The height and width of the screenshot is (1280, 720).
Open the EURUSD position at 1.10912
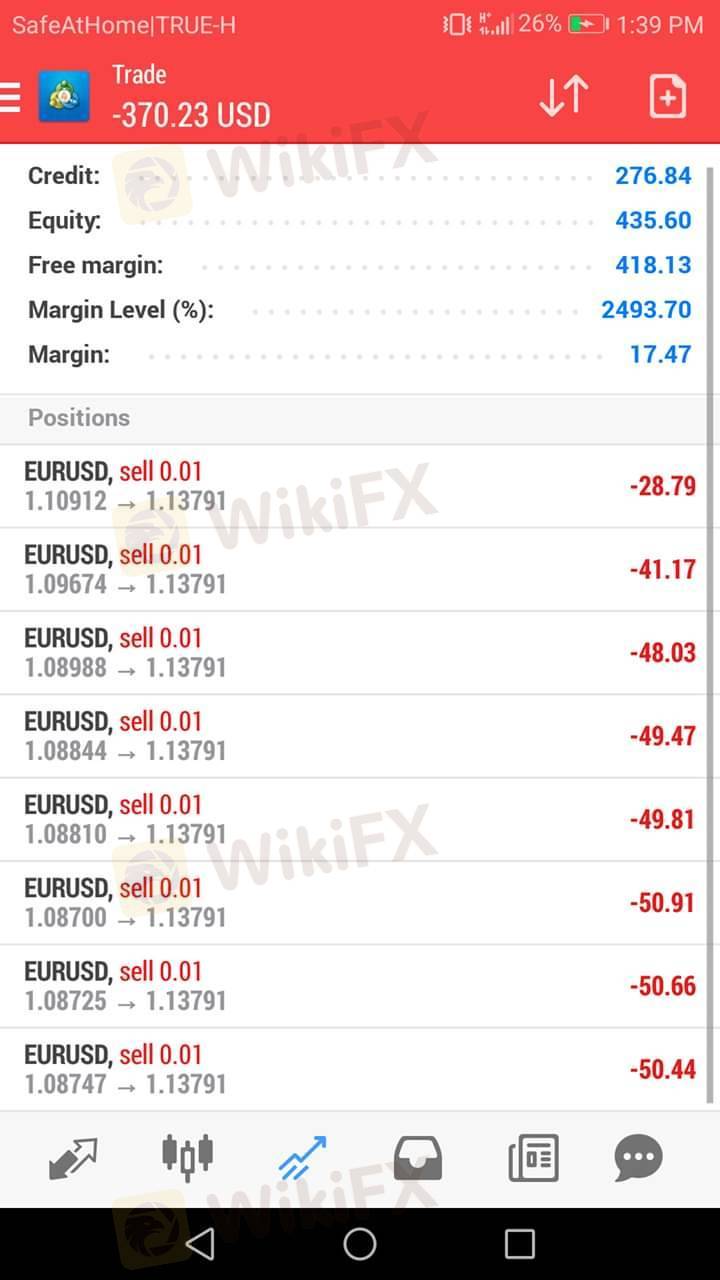[x=360, y=486]
